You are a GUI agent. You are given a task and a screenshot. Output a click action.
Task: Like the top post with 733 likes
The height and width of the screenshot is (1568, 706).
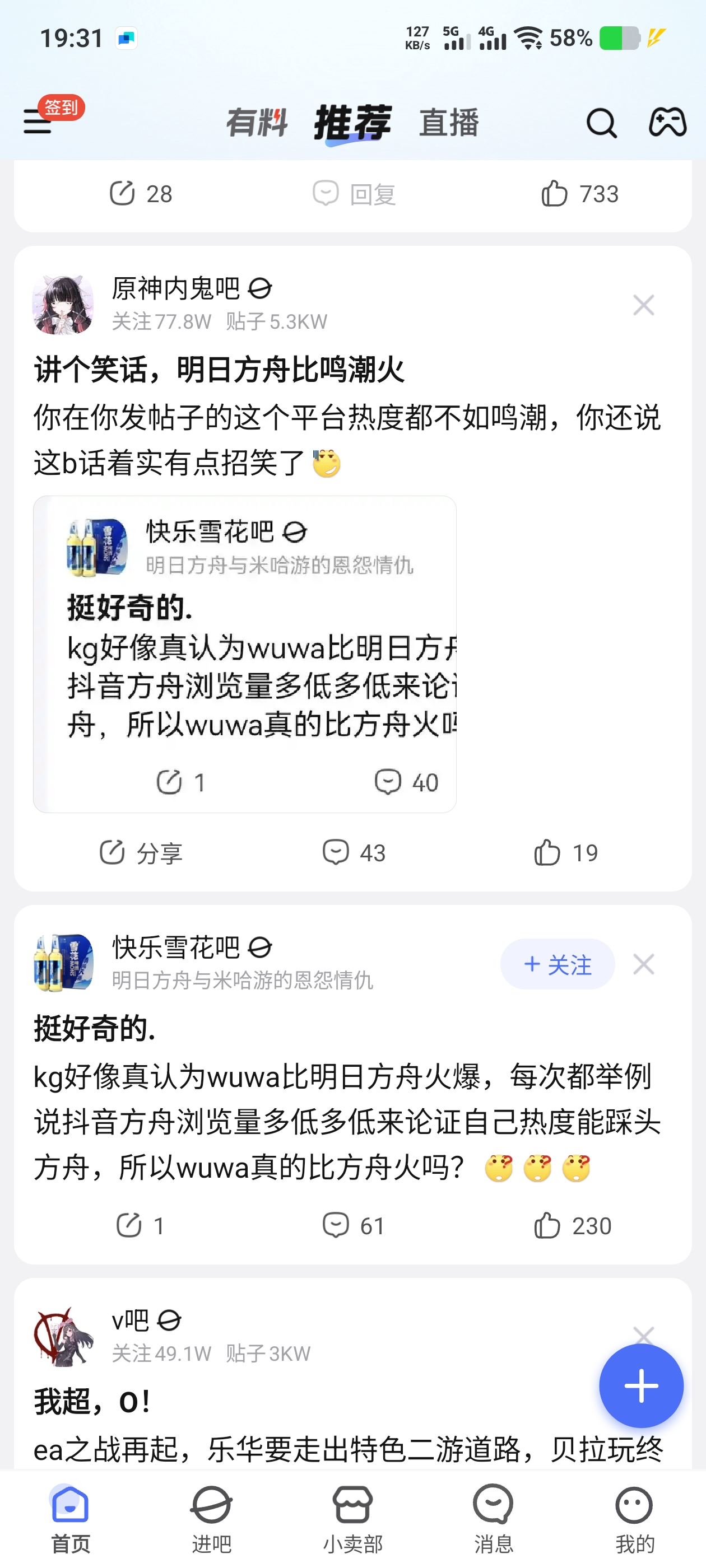pos(579,194)
